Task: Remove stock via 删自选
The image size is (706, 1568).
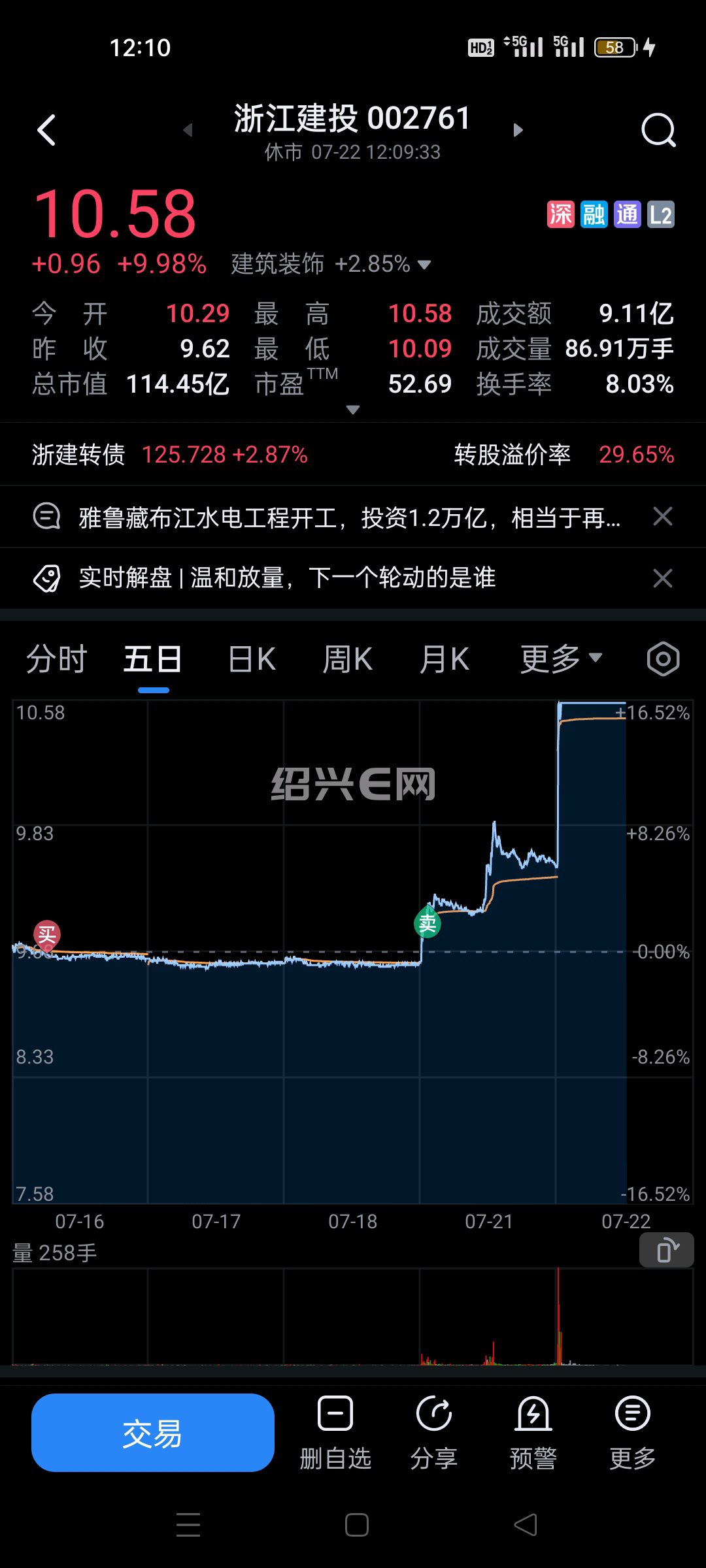Action: (335, 1434)
